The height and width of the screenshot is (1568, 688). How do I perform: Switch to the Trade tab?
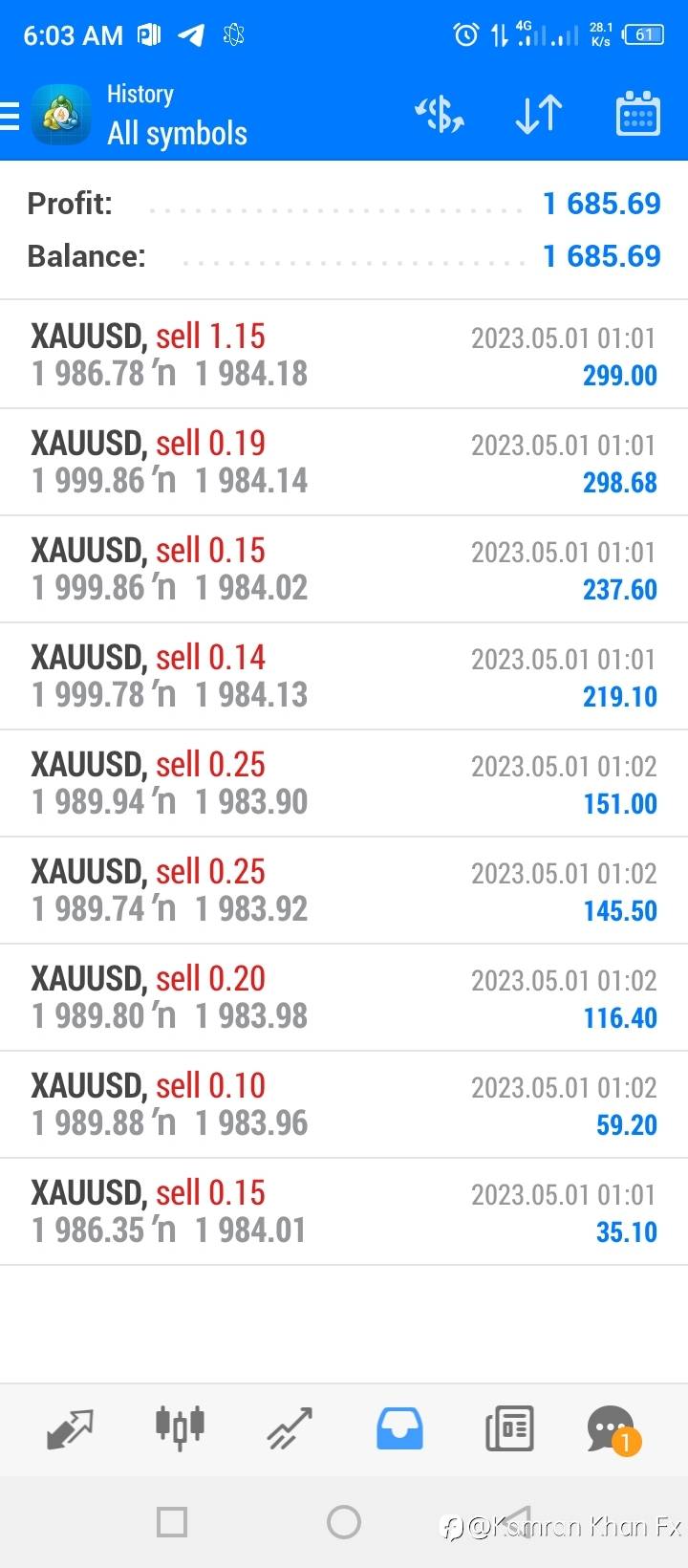(290, 1428)
